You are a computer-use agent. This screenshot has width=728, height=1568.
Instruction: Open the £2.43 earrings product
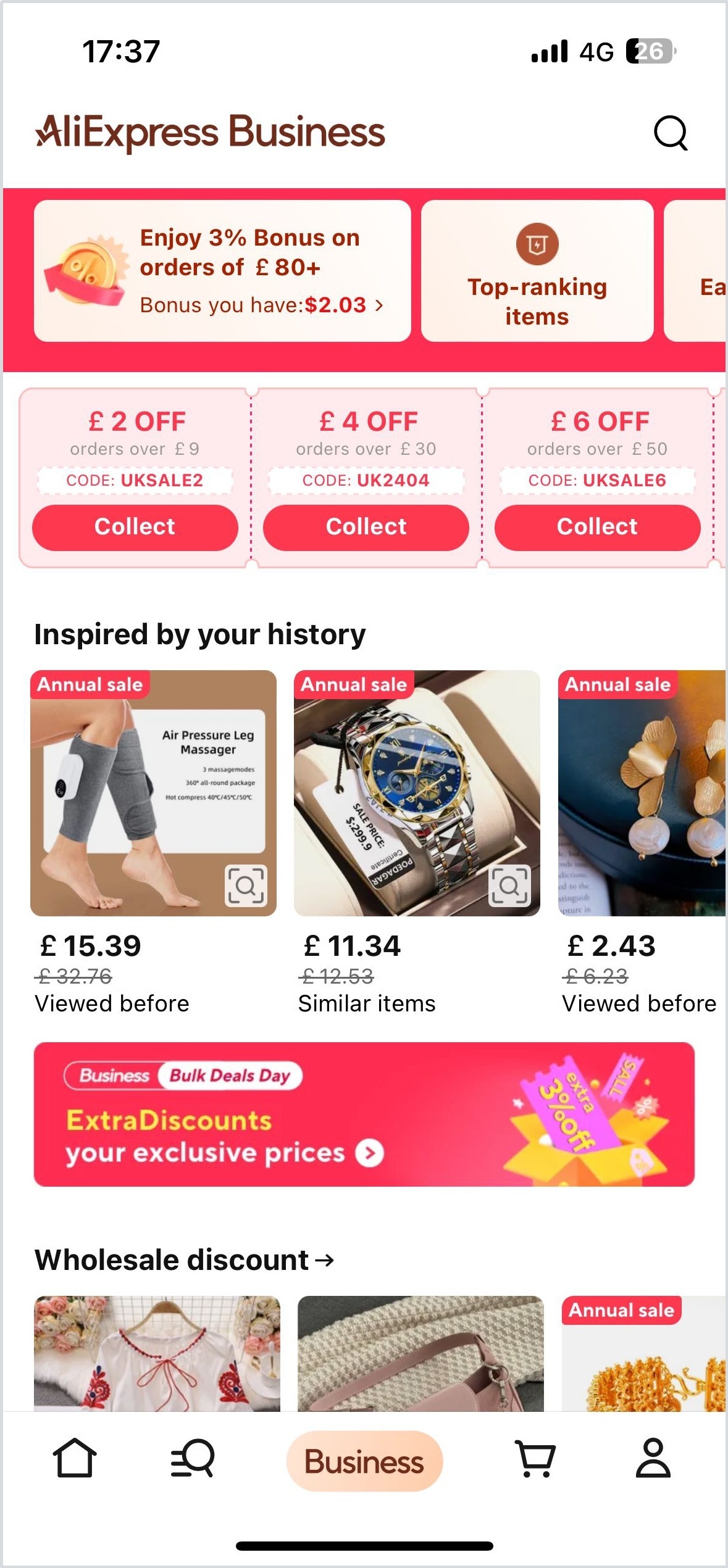coord(642,793)
